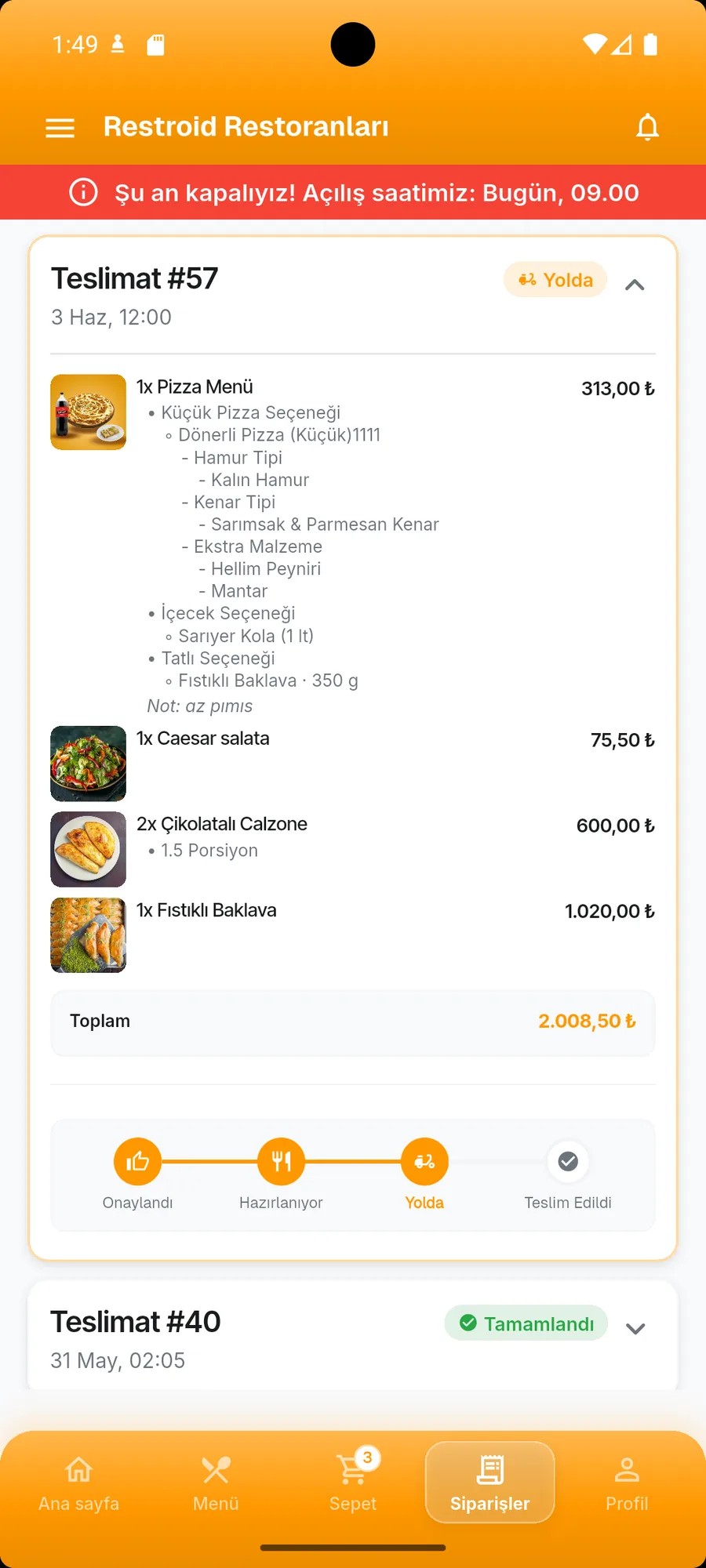Expand the Teslimat #40 order
This screenshot has height=1568, width=706.
pos(635,1328)
